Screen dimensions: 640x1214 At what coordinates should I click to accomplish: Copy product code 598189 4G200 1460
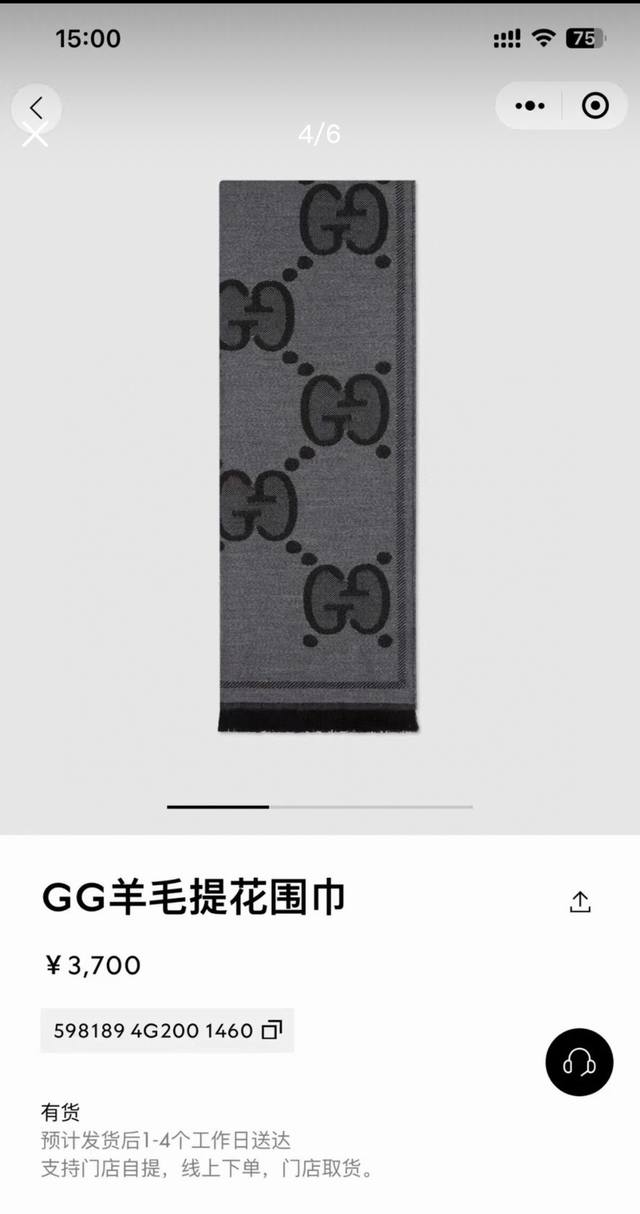[272, 1030]
